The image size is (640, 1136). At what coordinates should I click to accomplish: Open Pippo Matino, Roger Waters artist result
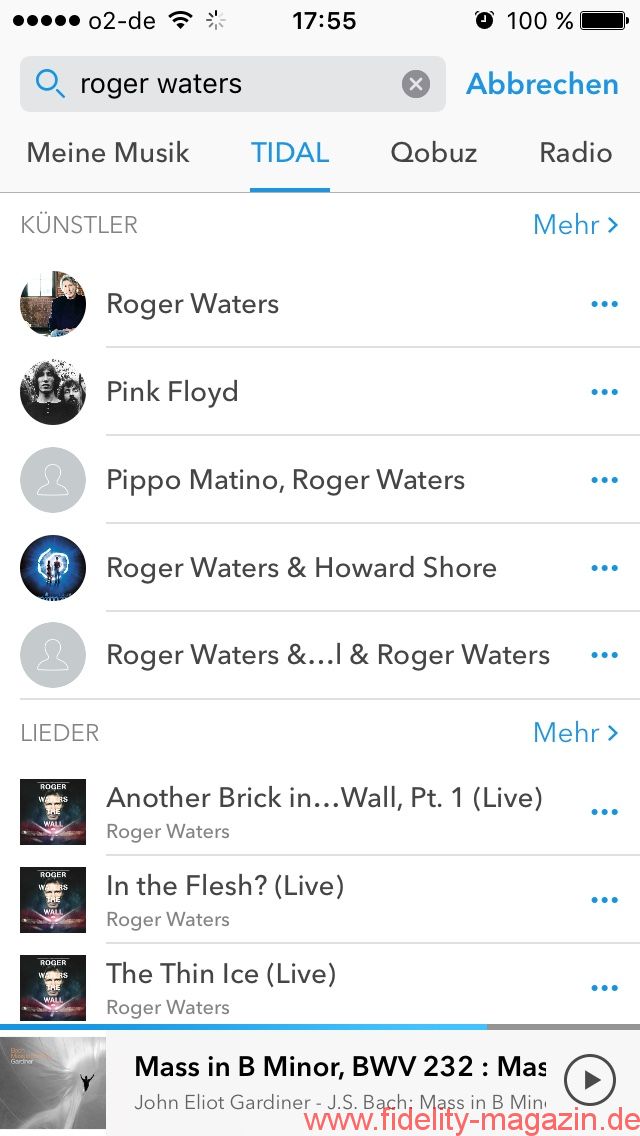coord(285,480)
